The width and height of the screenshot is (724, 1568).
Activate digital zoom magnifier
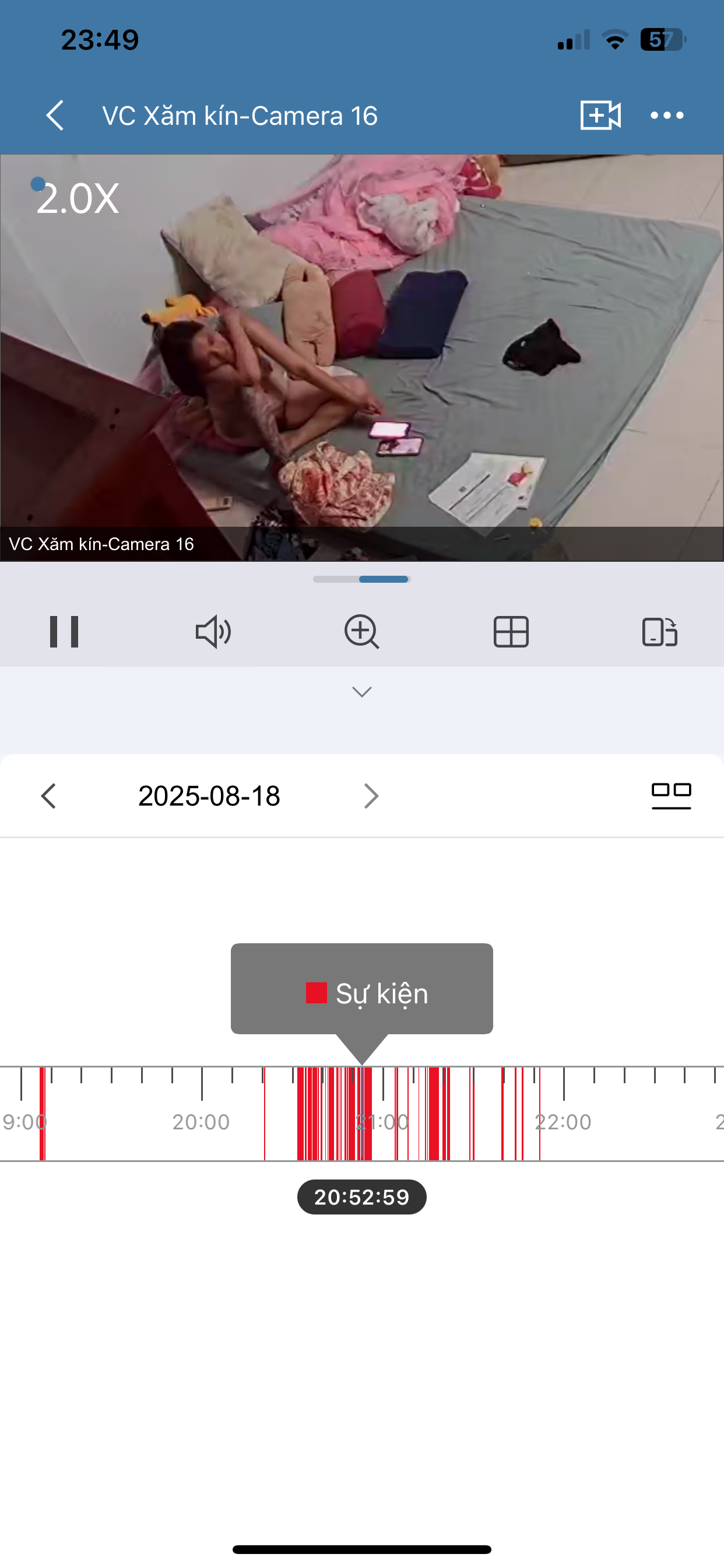pyautogui.click(x=362, y=631)
